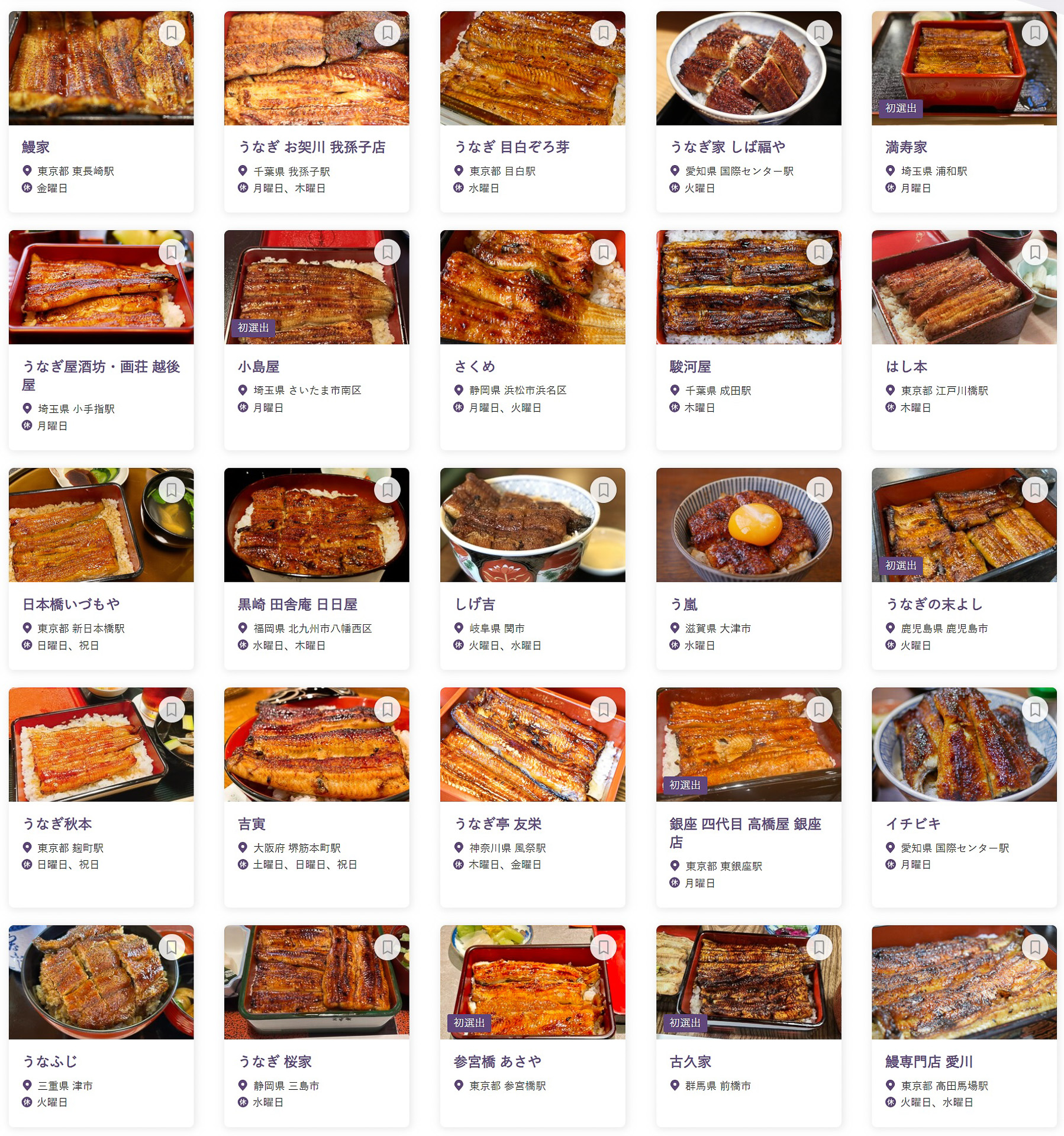Screen dimensions: 1064x1136
Task: Add 駿河屋 to bookmarks
Action: click(x=819, y=252)
